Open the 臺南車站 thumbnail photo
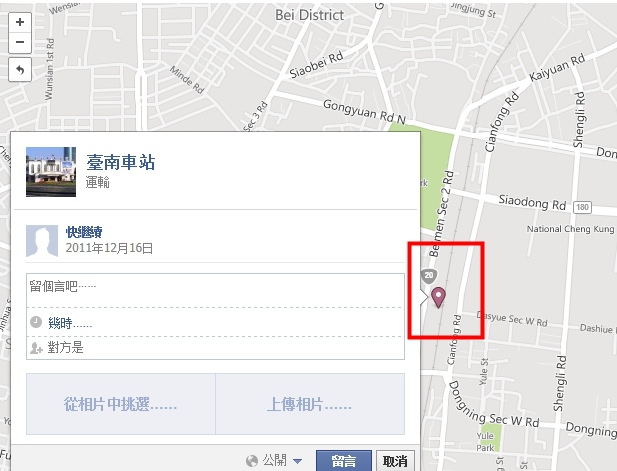 pos(51,172)
